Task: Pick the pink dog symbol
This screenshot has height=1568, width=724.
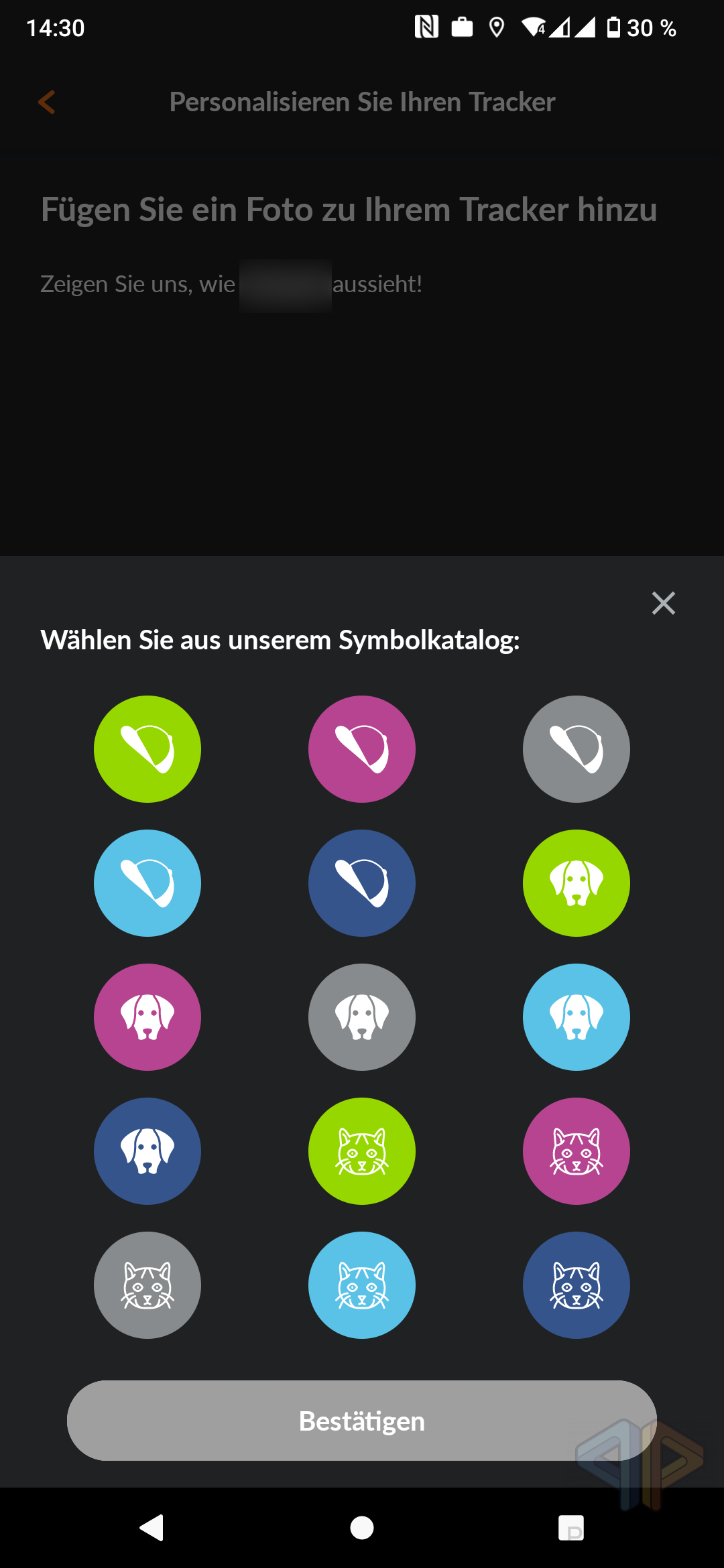Action: [x=147, y=1017]
